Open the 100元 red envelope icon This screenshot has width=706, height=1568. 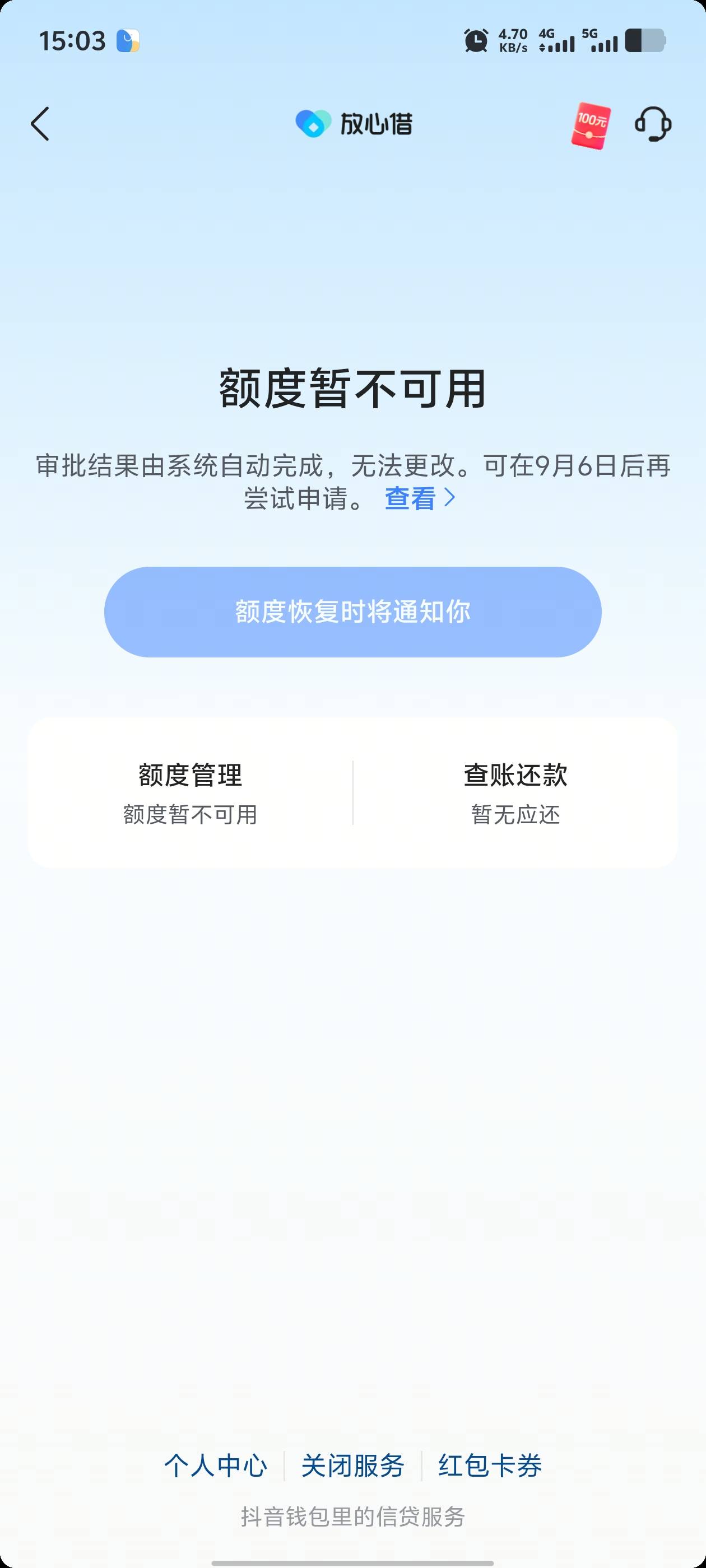tap(590, 125)
